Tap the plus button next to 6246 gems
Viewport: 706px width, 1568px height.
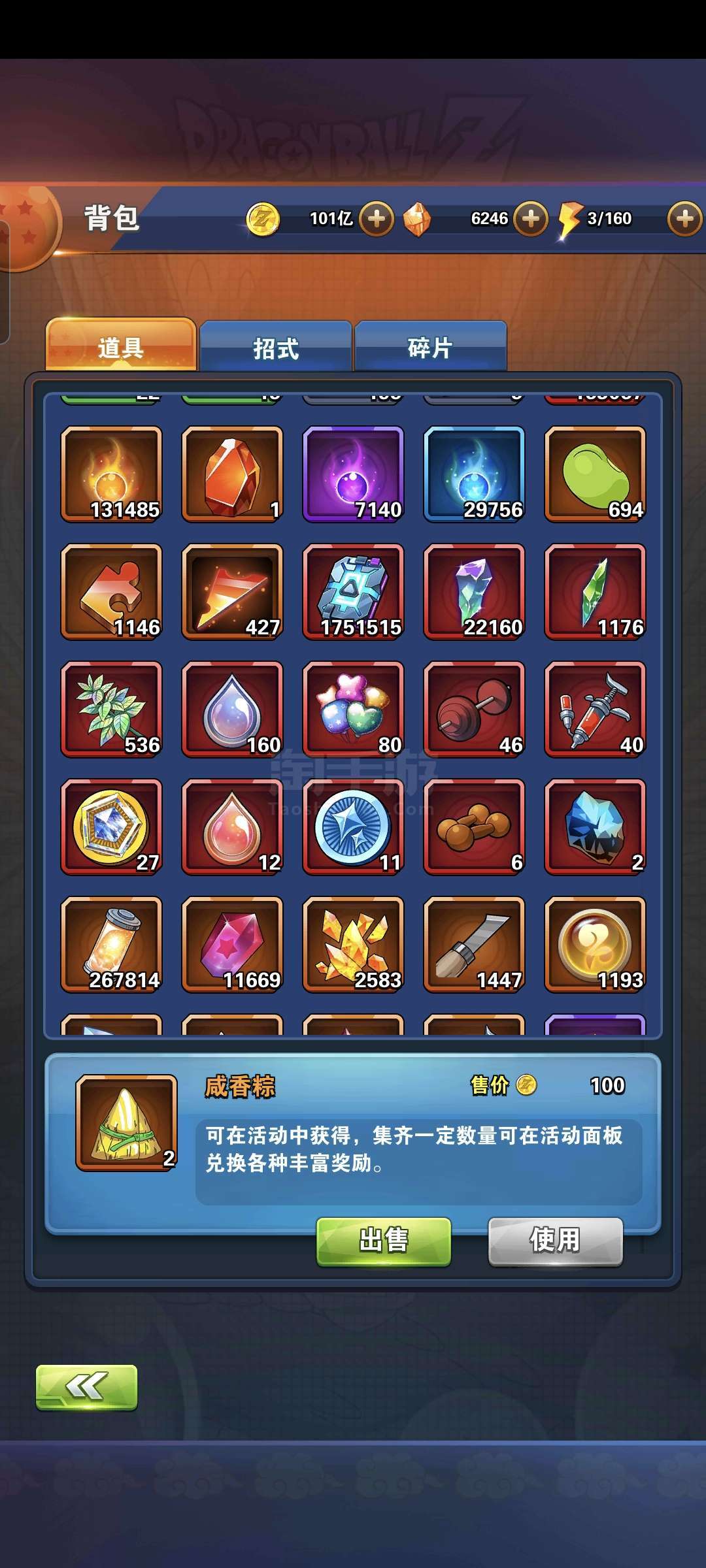coord(531,218)
